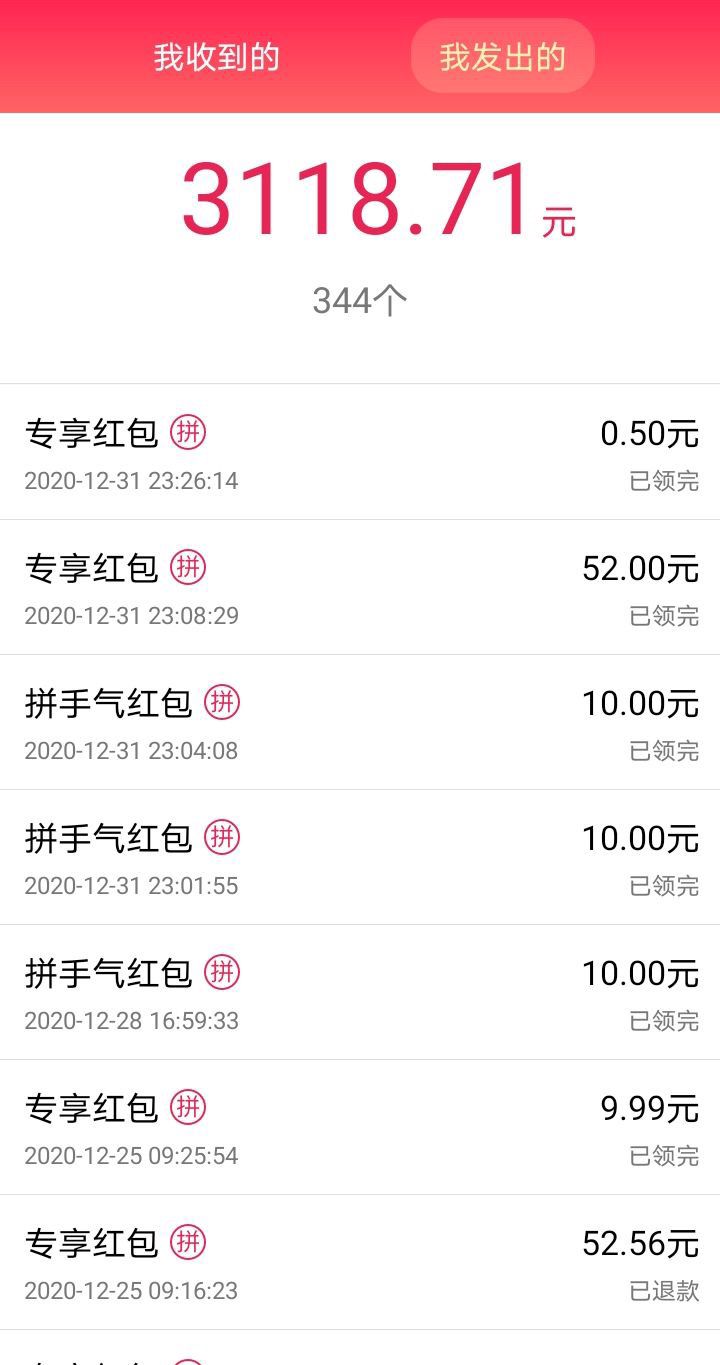Select the 我发出的 tab
Screen dimensions: 720x1365
tap(503, 57)
